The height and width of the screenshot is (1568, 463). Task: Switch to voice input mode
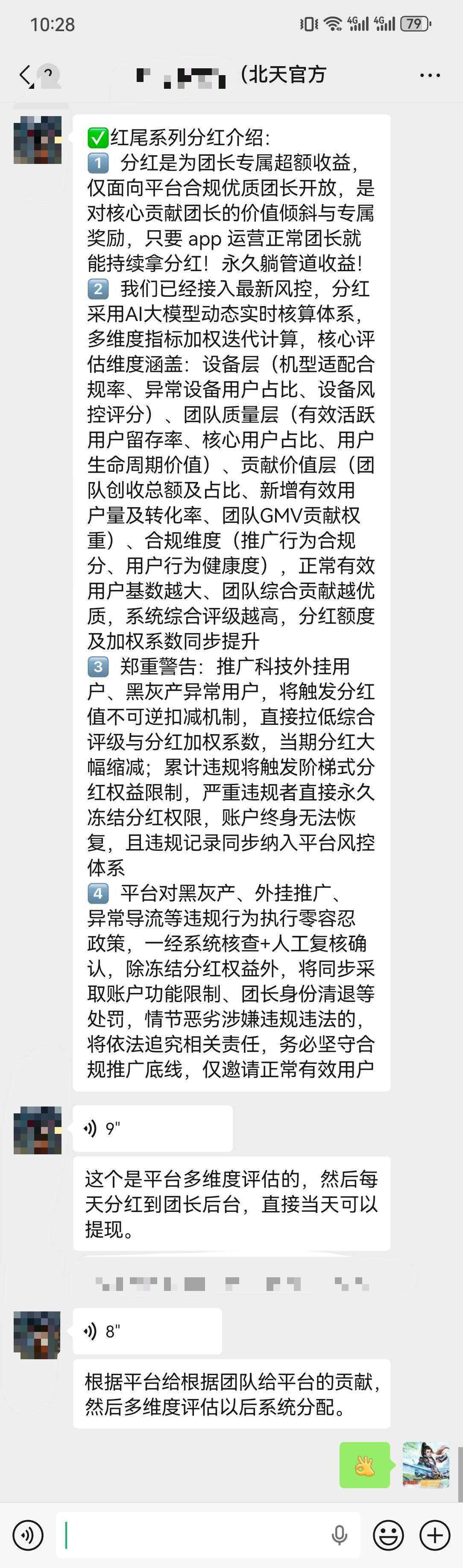click(x=28, y=1535)
